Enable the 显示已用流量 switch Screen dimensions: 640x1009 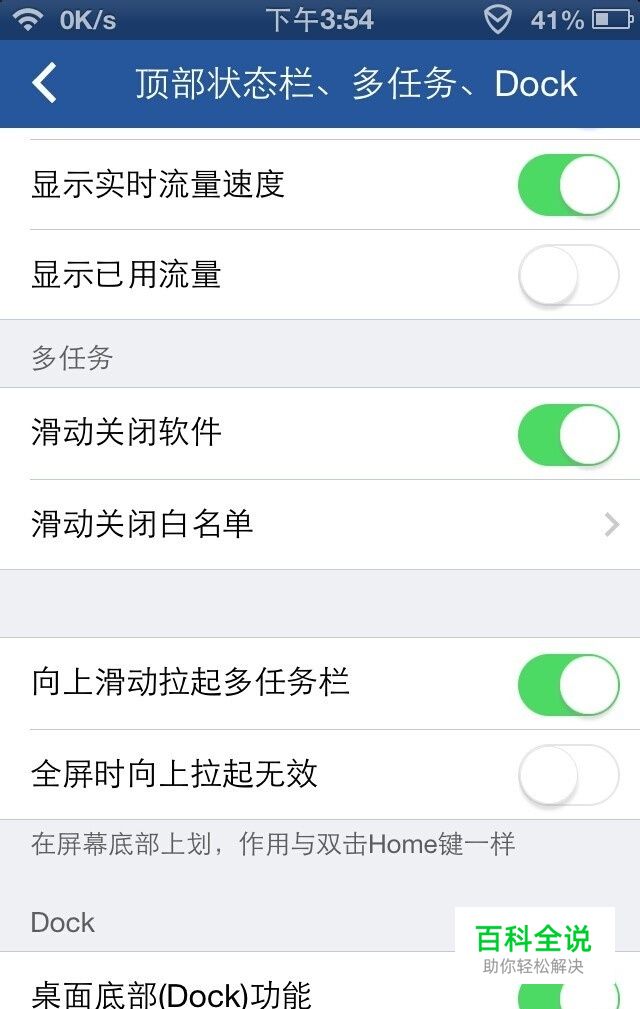click(568, 275)
